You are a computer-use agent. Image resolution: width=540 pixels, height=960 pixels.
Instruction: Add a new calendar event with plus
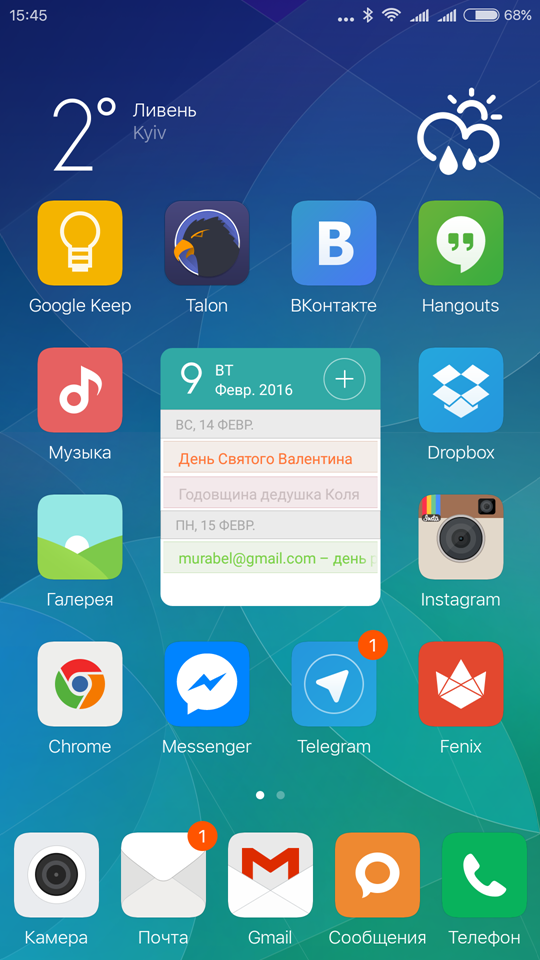click(x=344, y=379)
